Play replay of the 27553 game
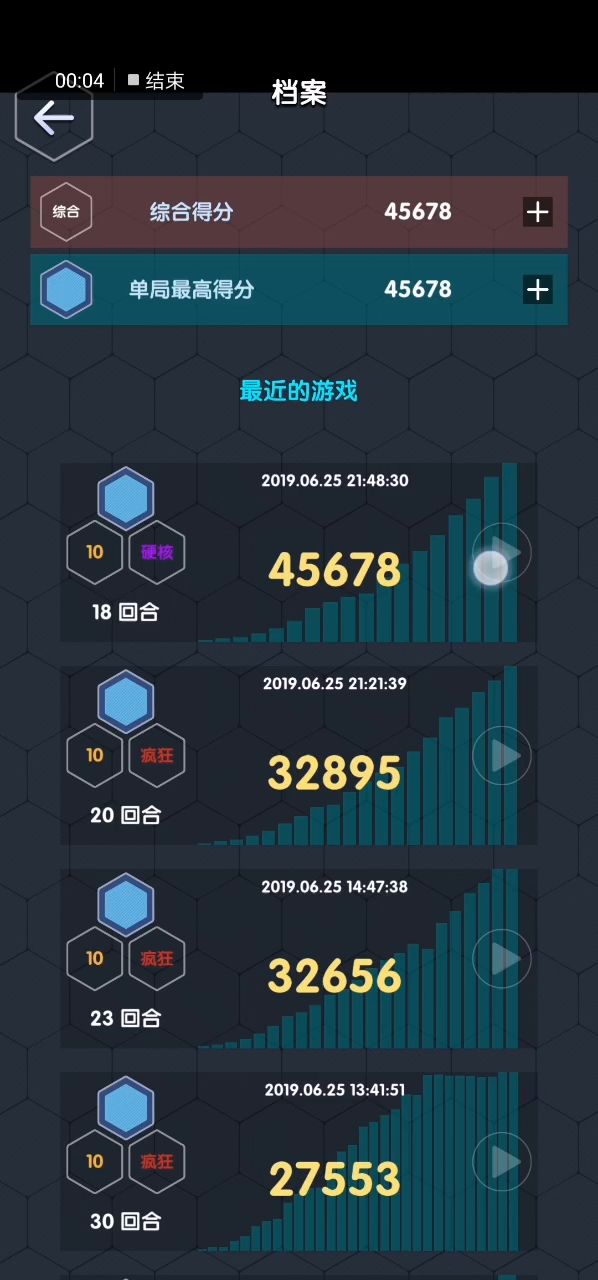Viewport: 598px width, 1280px height. (502, 1162)
